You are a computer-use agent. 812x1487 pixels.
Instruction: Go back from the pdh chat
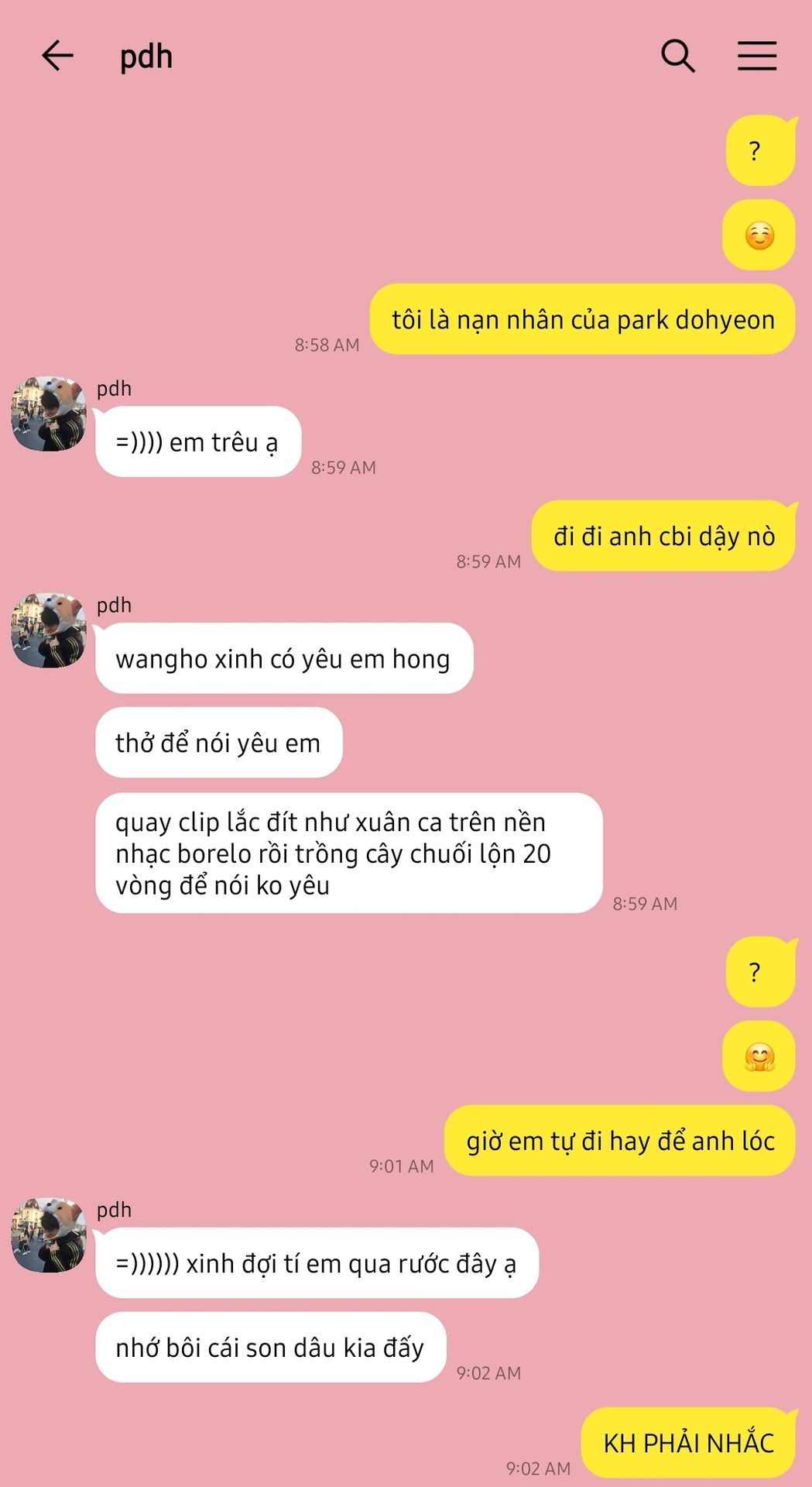[x=57, y=57]
